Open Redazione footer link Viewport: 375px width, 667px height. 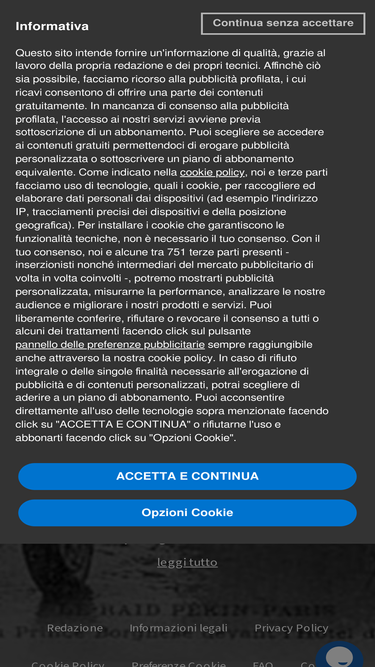click(75, 628)
